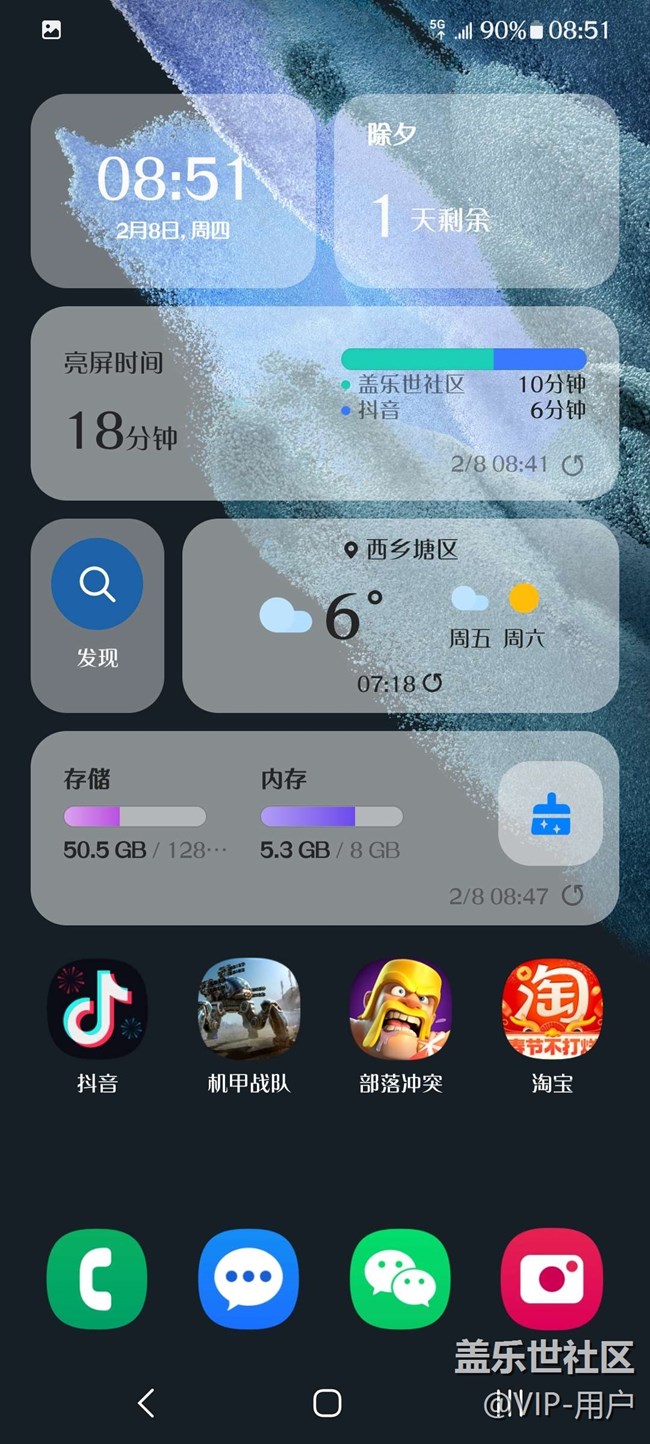Open the 西乡塘区 weather card
Image resolution: width=650 pixels, height=1444 pixels.
coord(400,615)
